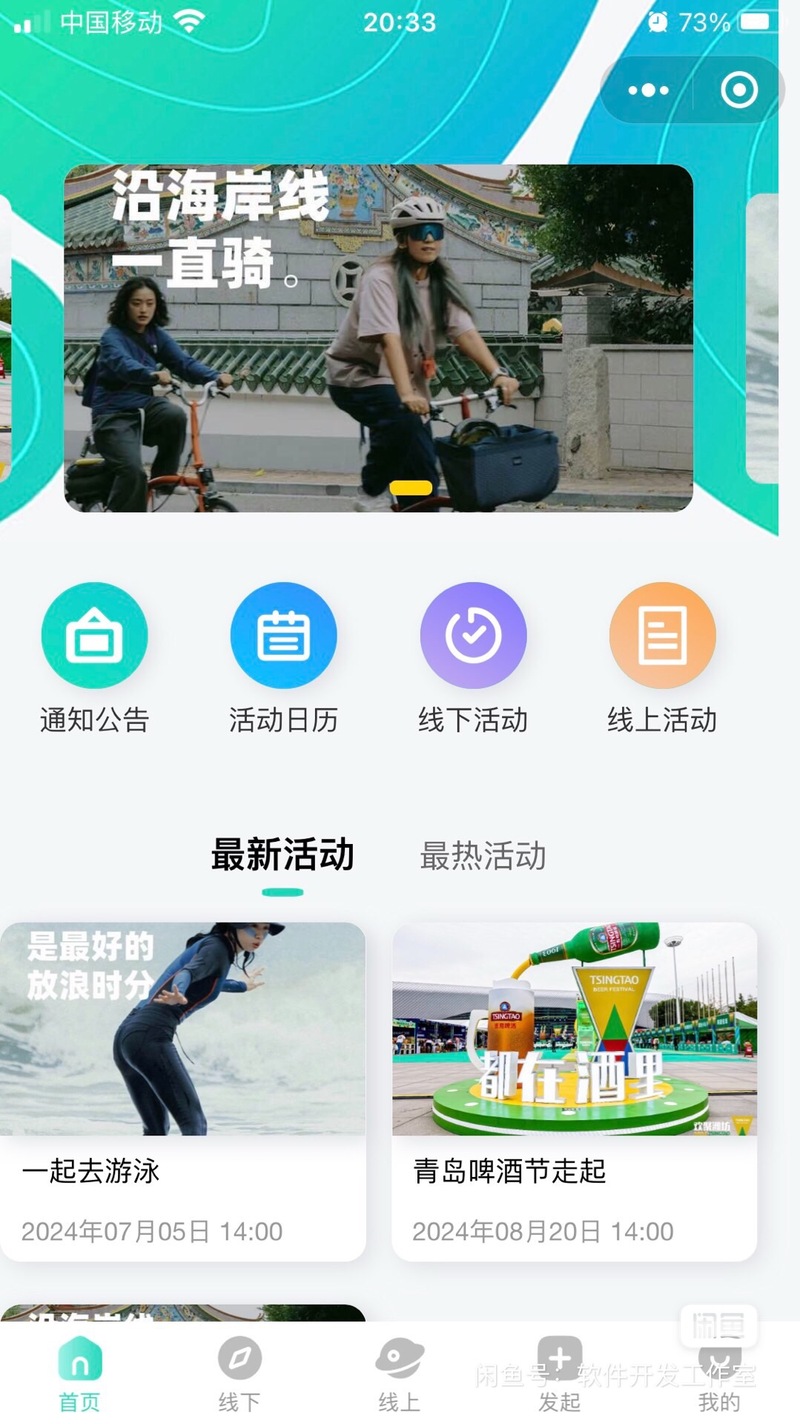This screenshot has width=800, height=1424.
Task: Open 活动日历 calendar
Action: point(283,636)
